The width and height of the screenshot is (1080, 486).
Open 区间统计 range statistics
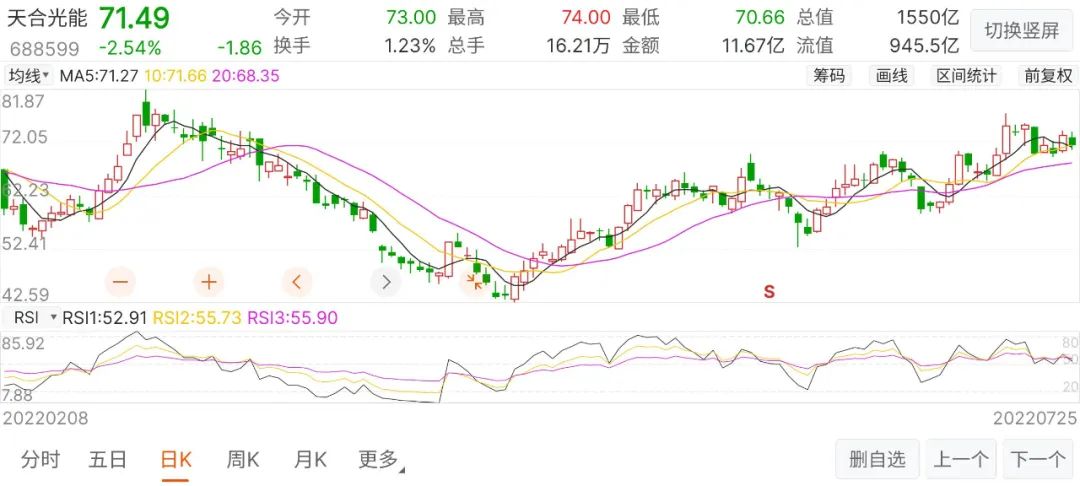966,76
